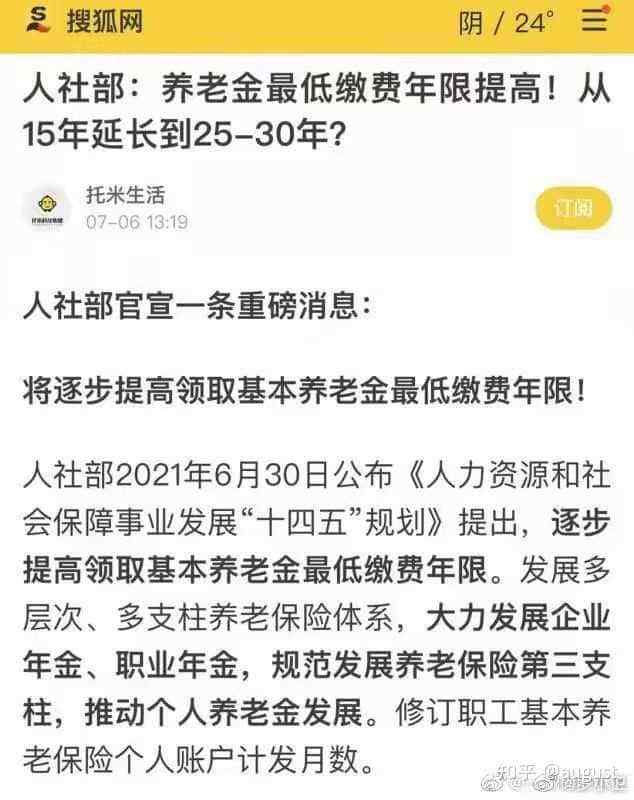Image resolution: width=634 pixels, height=800 pixels.
Task: Open the hamburger menu in the header
Action: point(594,22)
